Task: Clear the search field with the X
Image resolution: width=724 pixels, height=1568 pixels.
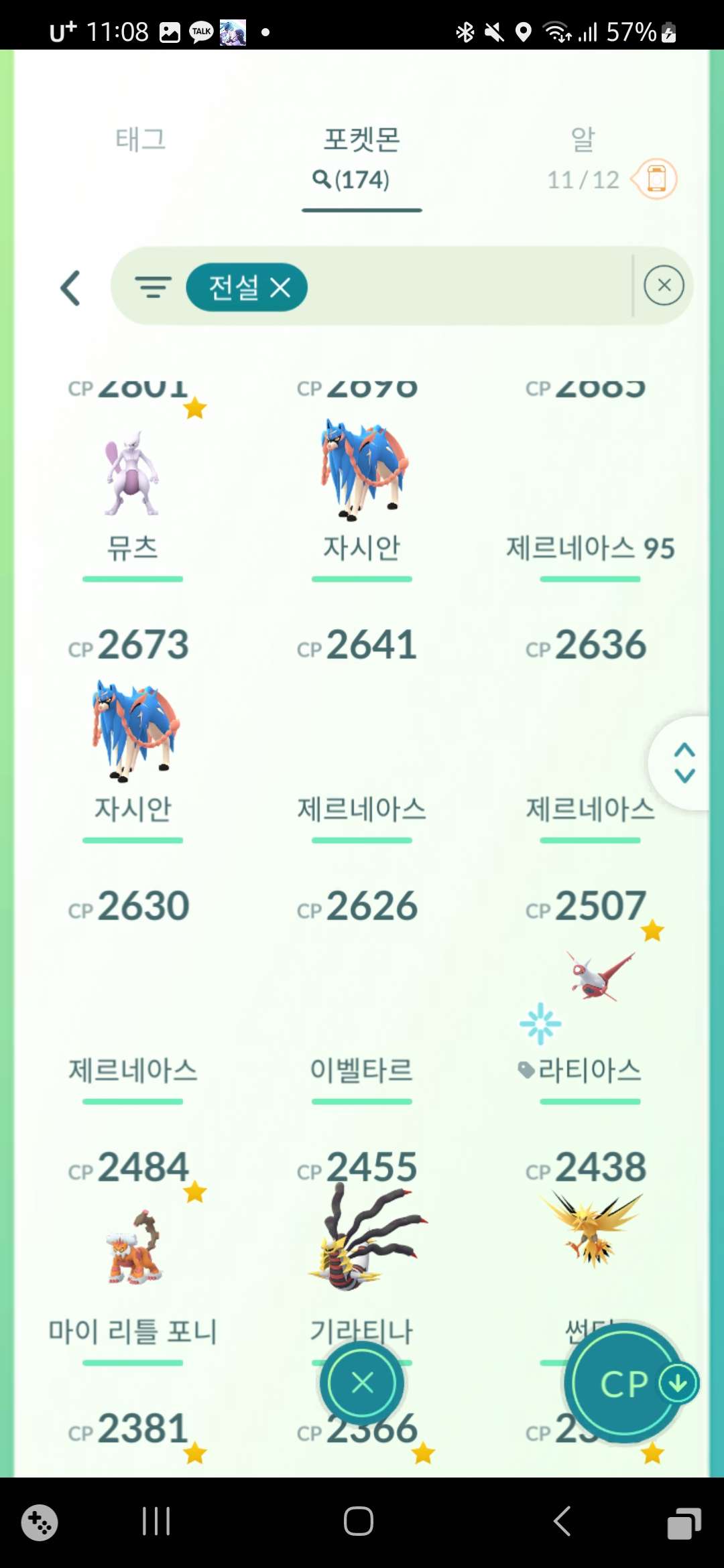Action: coord(664,285)
